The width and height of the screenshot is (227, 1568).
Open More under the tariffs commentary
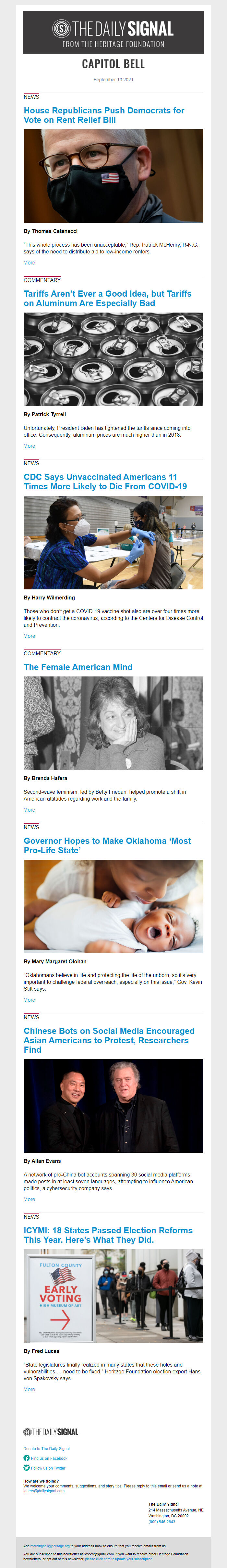[x=29, y=446]
